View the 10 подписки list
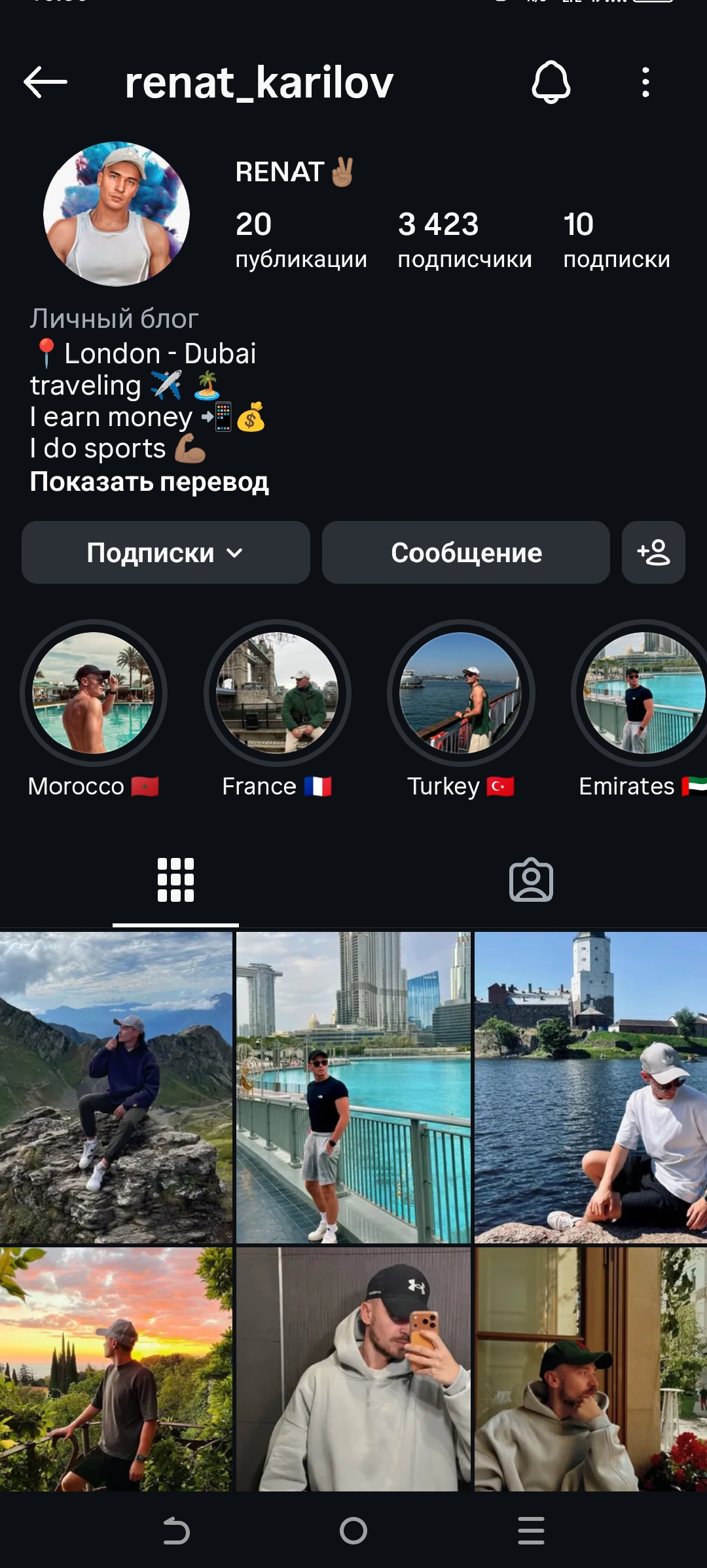This screenshot has height=1568, width=707. 616,240
